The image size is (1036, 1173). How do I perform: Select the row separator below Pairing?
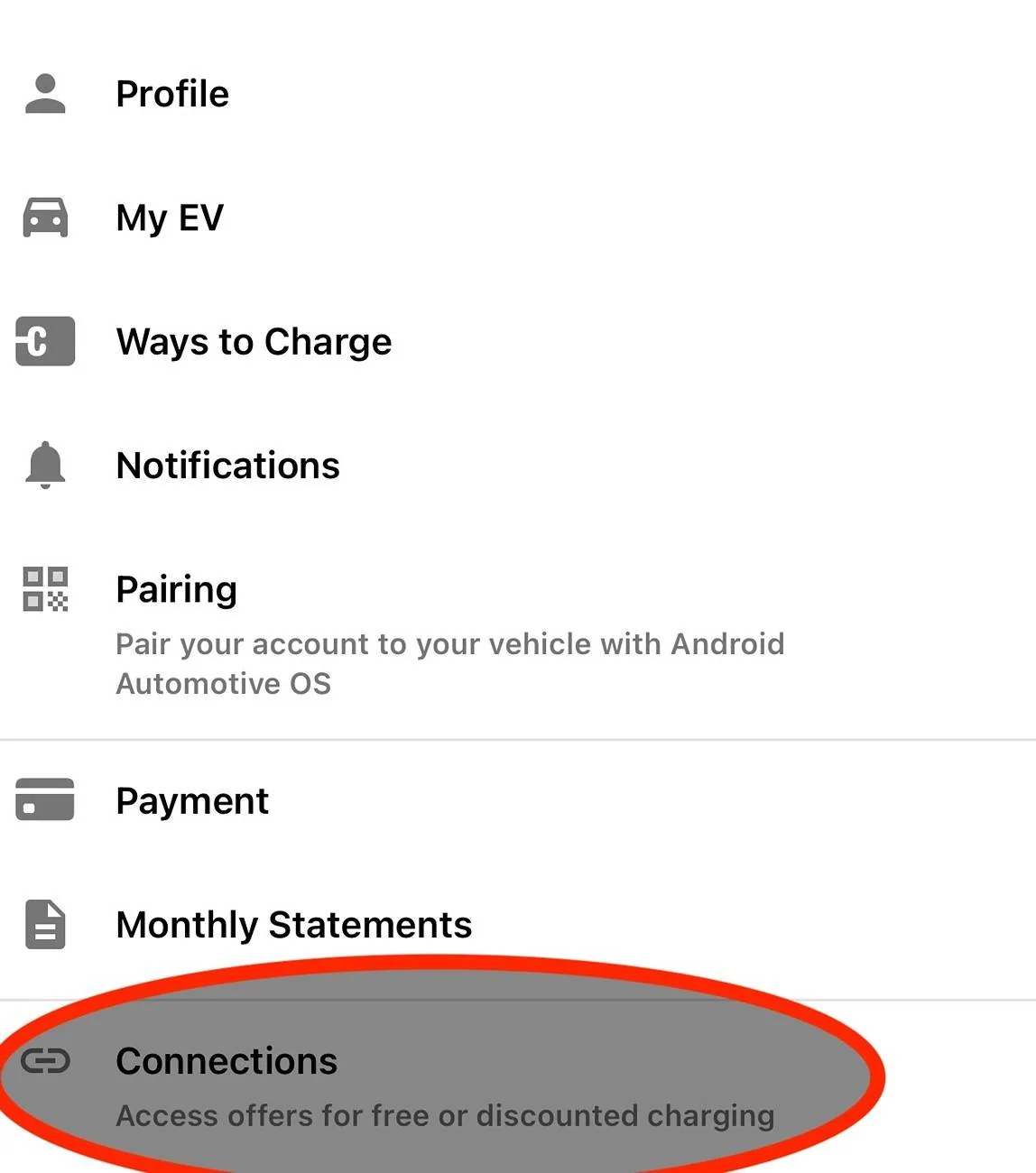(518, 733)
